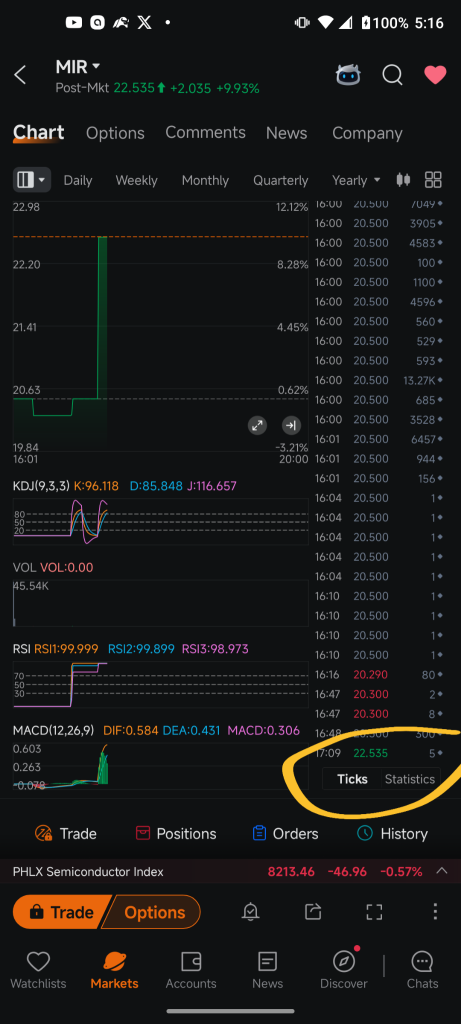The height and width of the screenshot is (1024, 461).
Task: Open the robot assistant icon
Action: click(x=348, y=75)
